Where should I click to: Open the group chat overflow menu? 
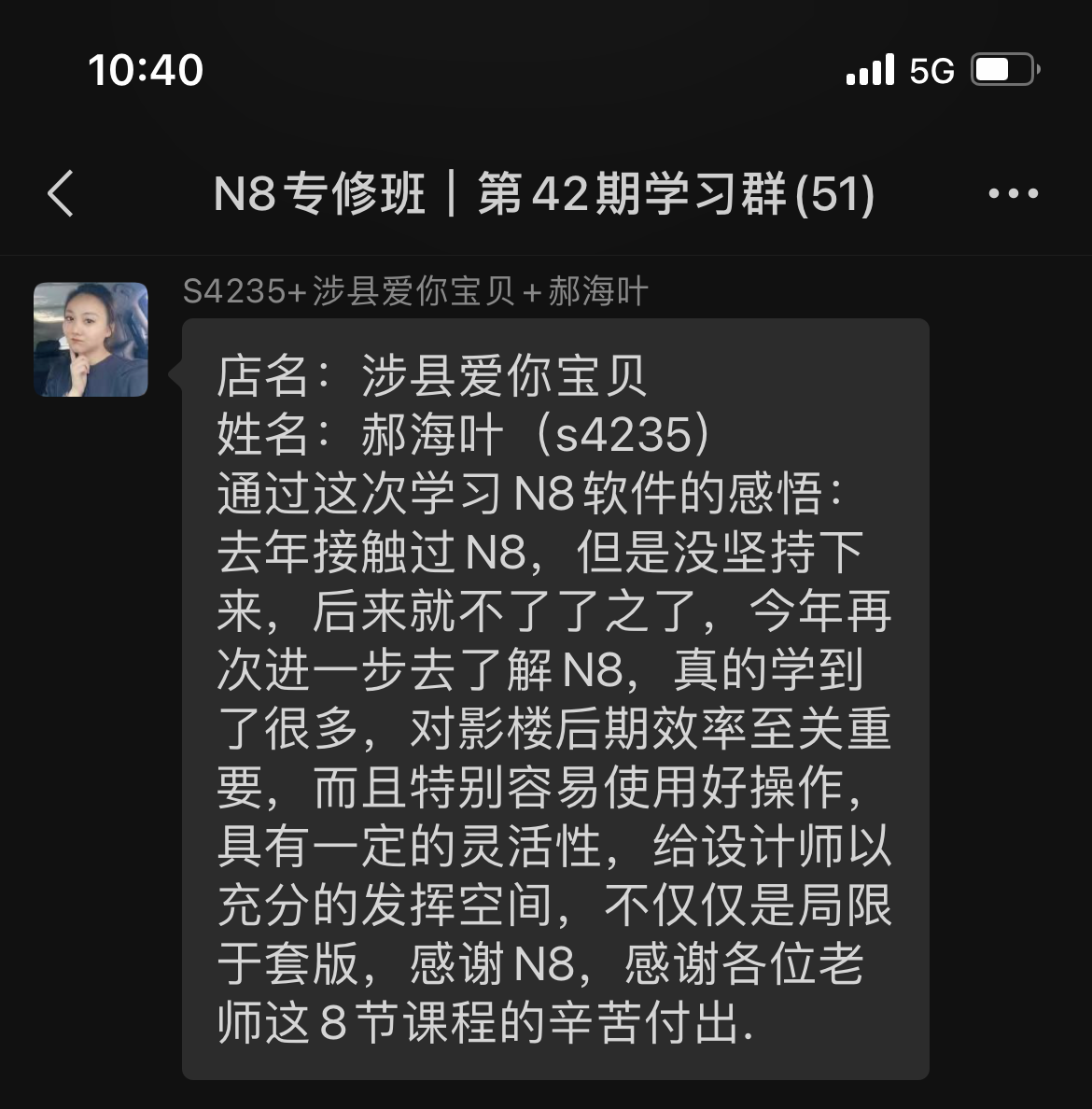1013,194
